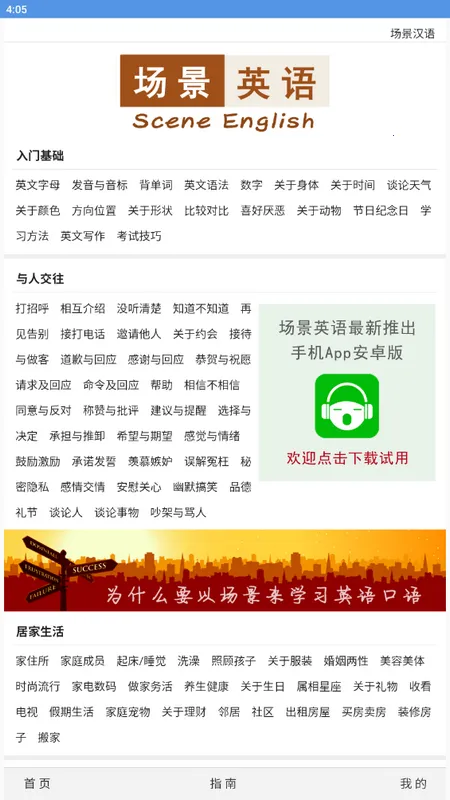Open the 家庭成员 topic
Image resolution: width=450 pixels, height=800 pixels.
tap(83, 661)
